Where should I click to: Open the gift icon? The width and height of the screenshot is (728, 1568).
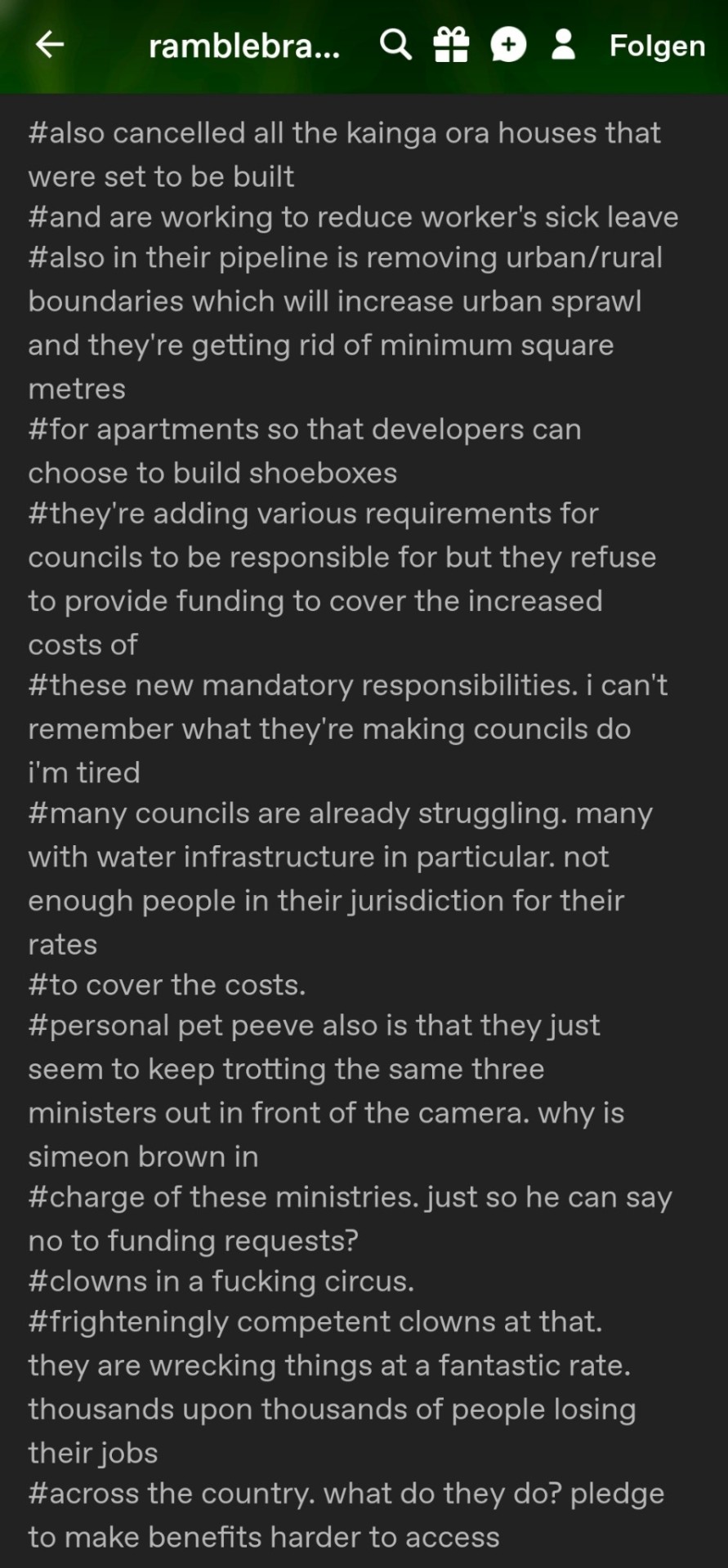(x=451, y=45)
